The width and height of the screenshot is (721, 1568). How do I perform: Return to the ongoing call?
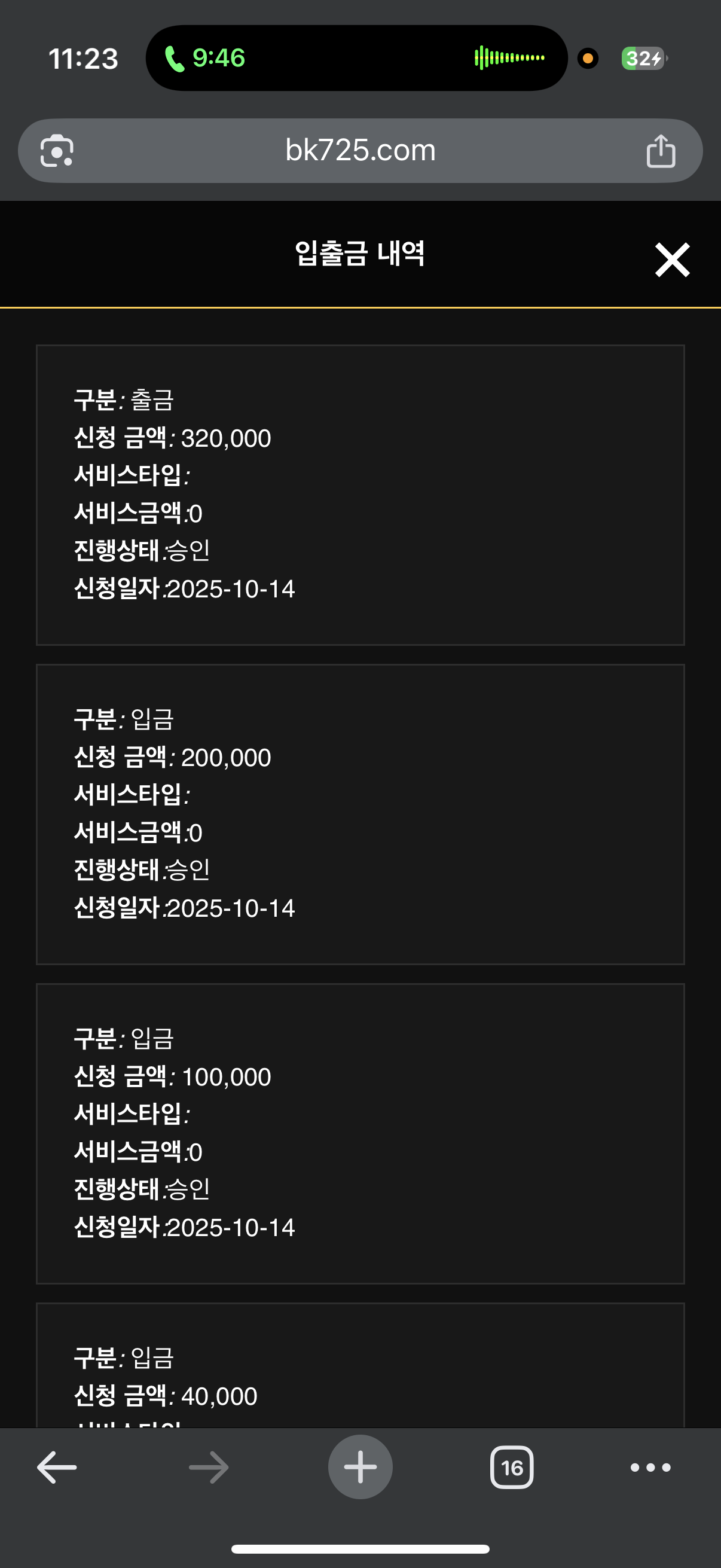205,59
